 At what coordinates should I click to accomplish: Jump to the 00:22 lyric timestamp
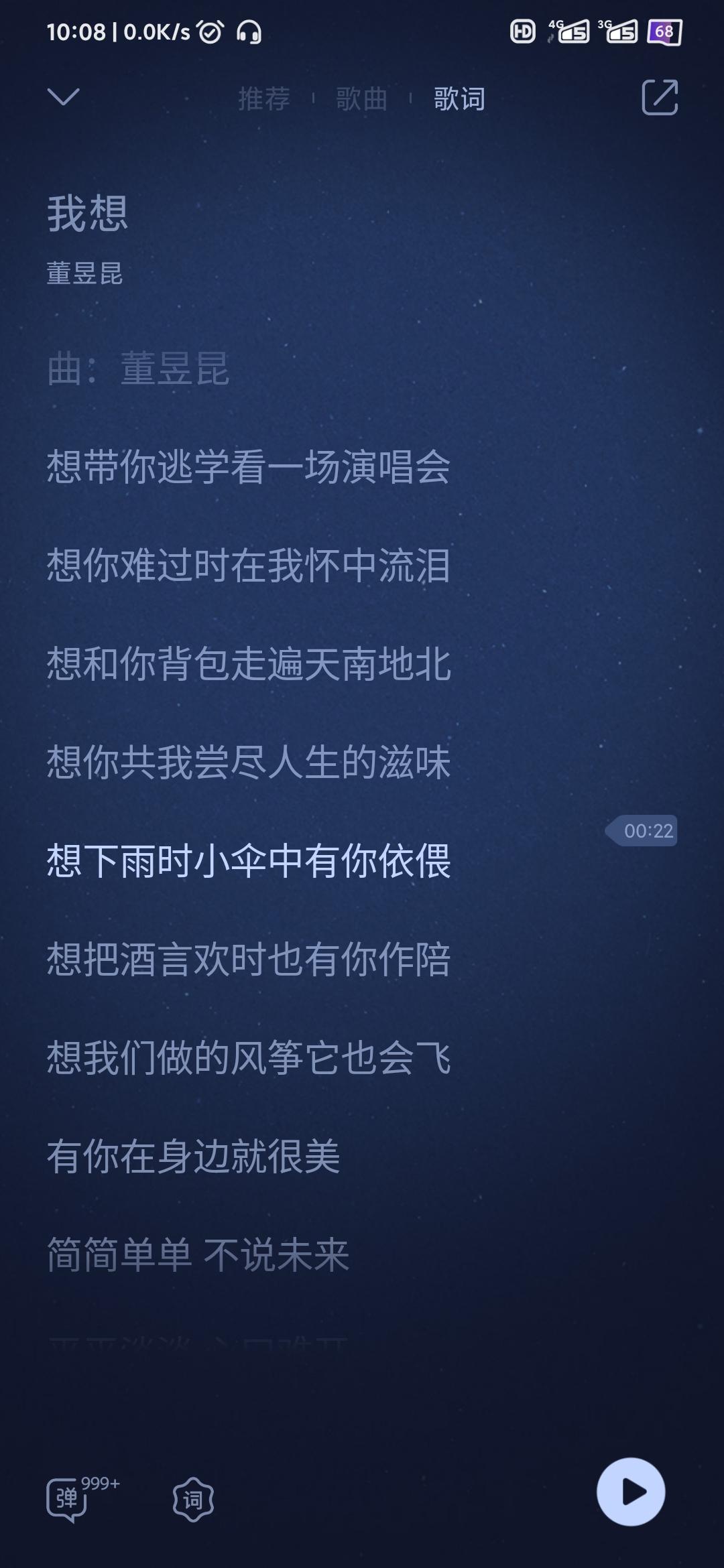[642, 831]
